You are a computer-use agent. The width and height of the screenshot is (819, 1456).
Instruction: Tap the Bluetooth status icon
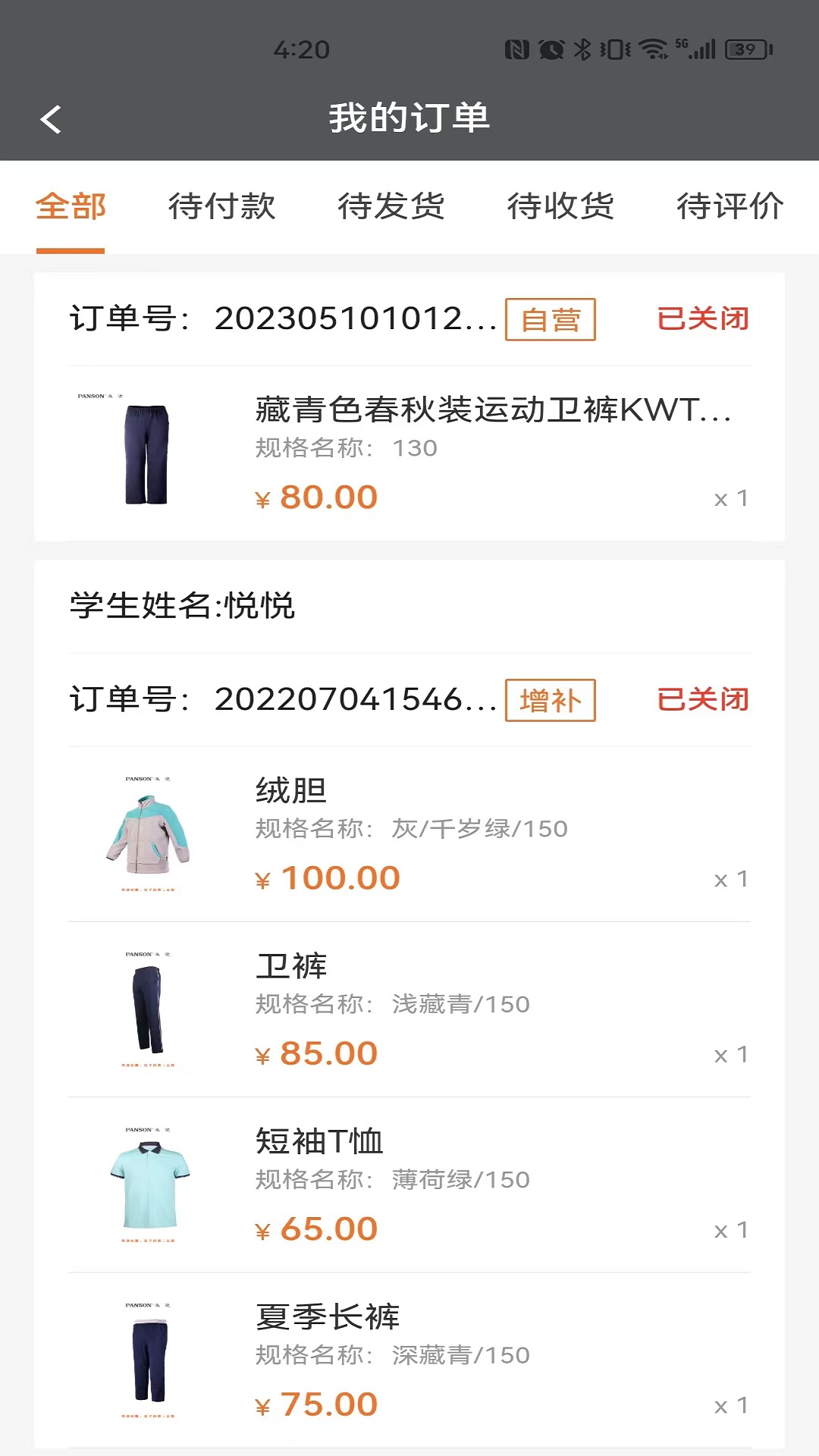tap(582, 48)
